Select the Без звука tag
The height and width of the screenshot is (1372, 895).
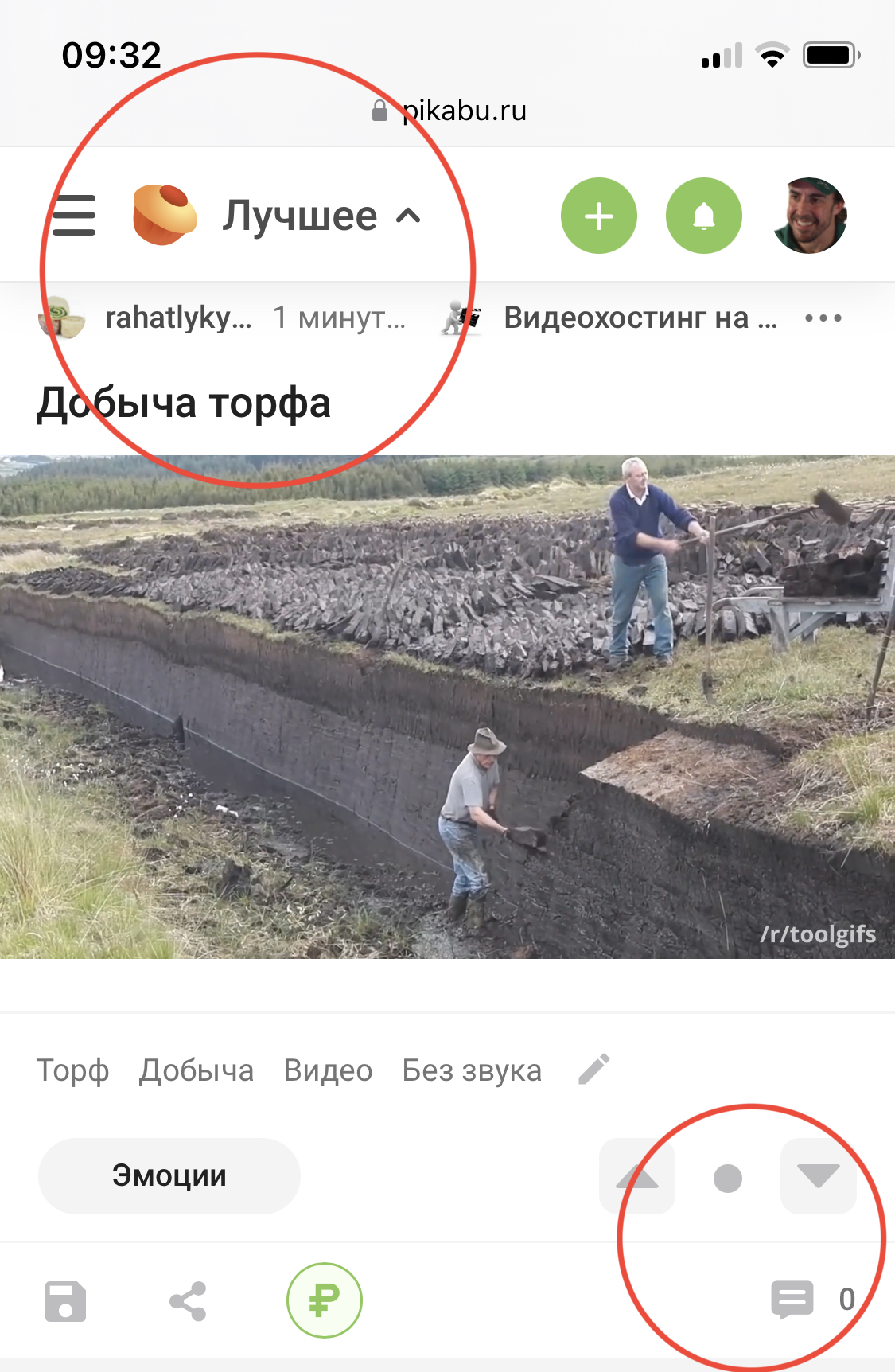pos(472,1070)
